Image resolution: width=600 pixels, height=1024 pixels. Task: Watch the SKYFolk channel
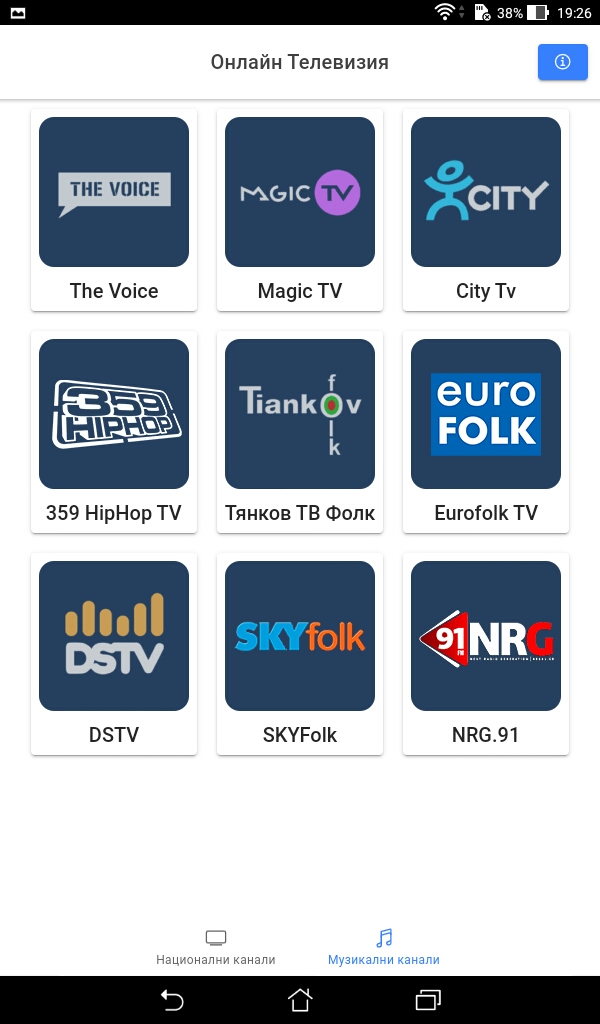[300, 654]
